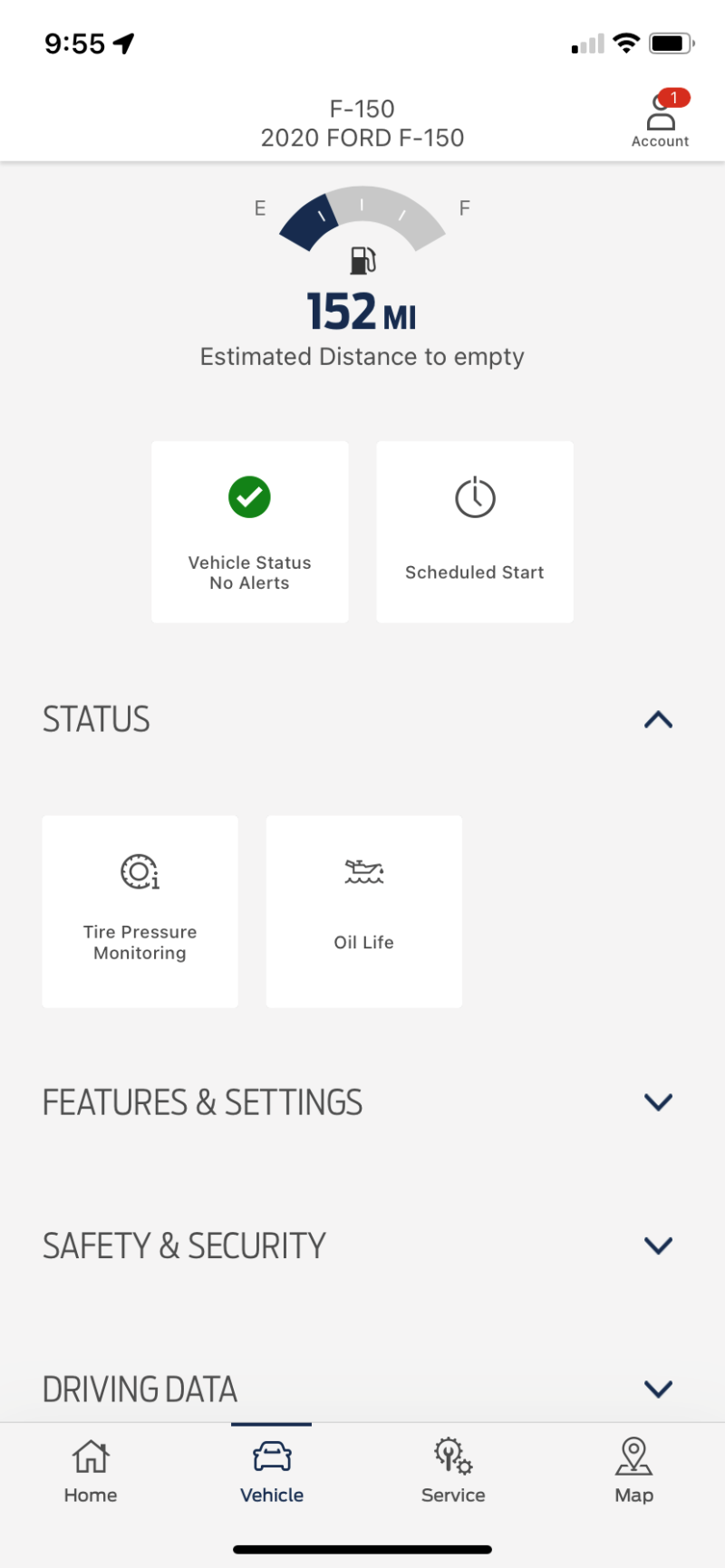The height and width of the screenshot is (1568, 725).
Task: Open the Account icon with notification badge
Action: point(661,119)
